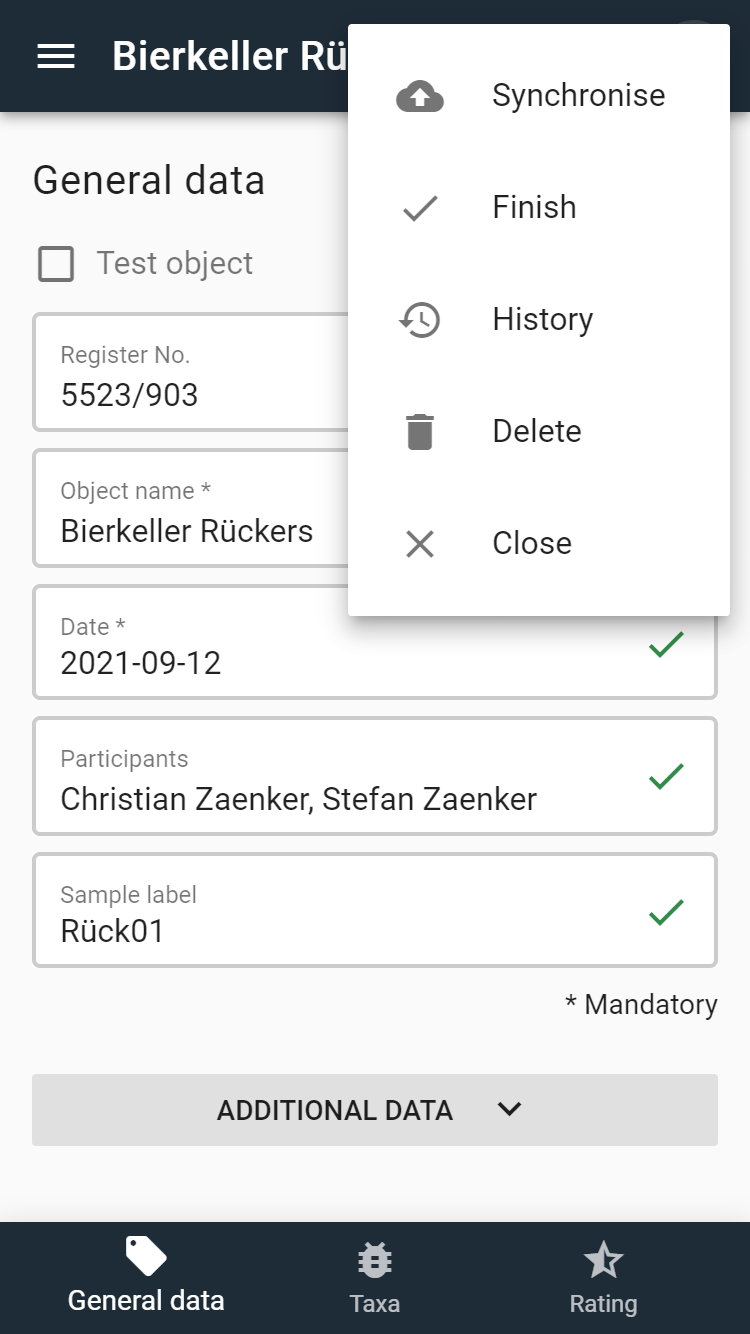This screenshot has height=1334, width=750.
Task: Change the Date field value
Action: 375,642
